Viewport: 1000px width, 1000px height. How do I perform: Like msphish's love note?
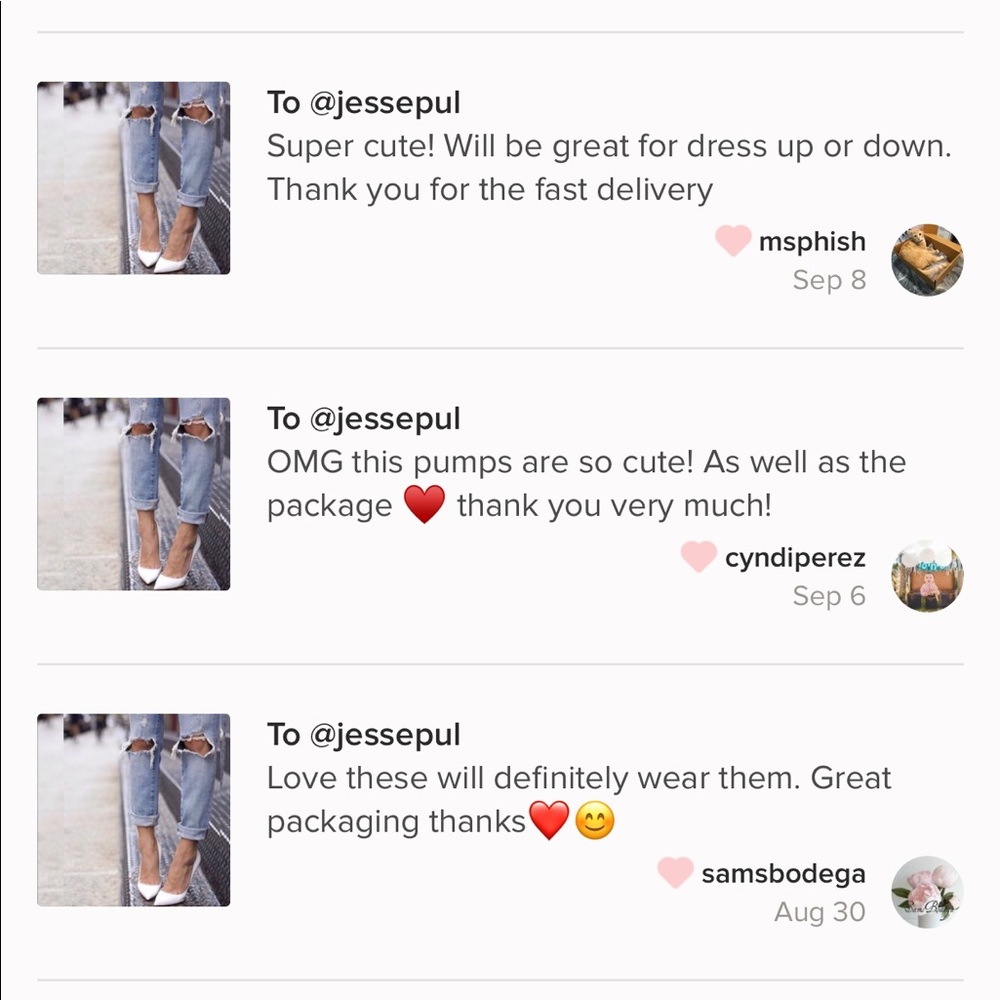click(x=733, y=241)
